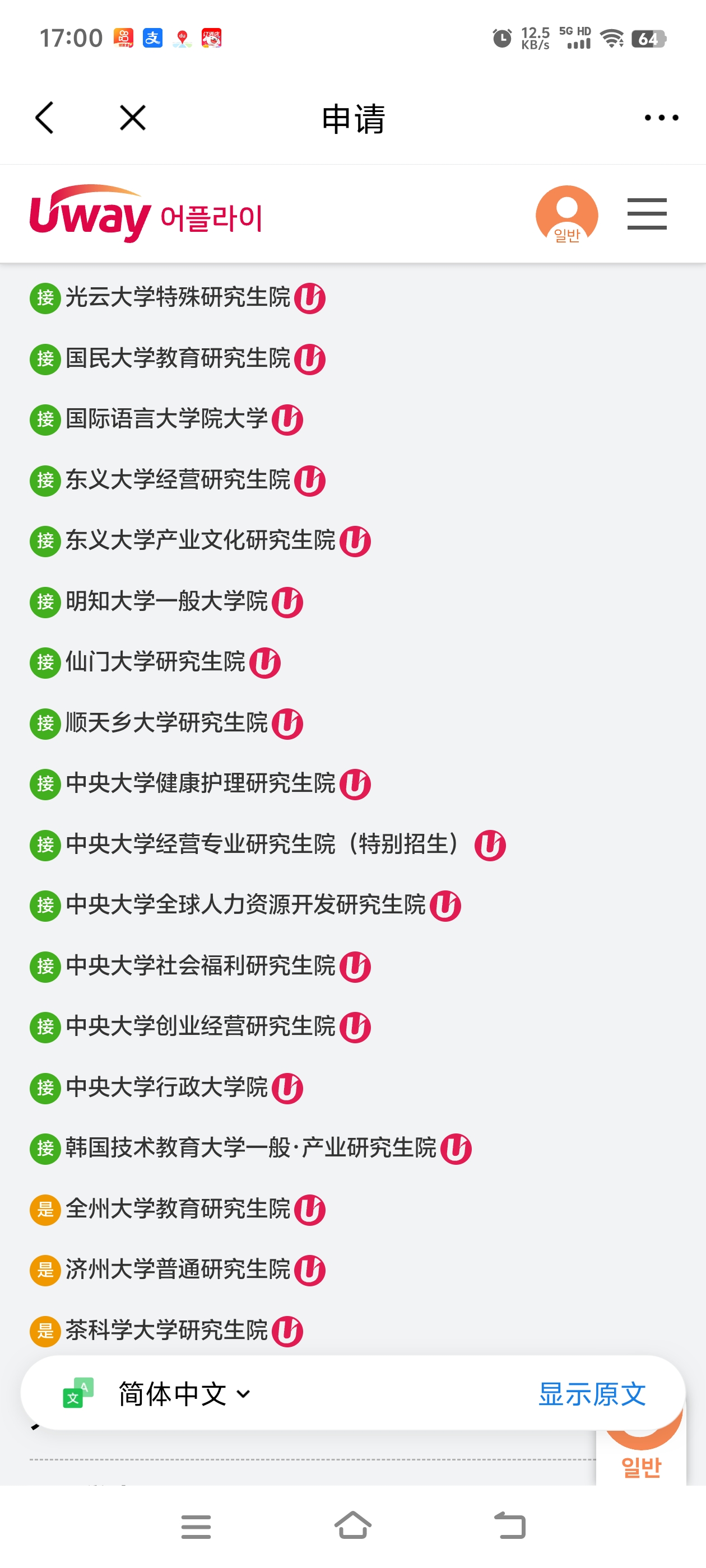The image size is (706, 1568).
Task: Open 韩国技术教育大学一般·产业研究生院
Action: [x=251, y=1148]
